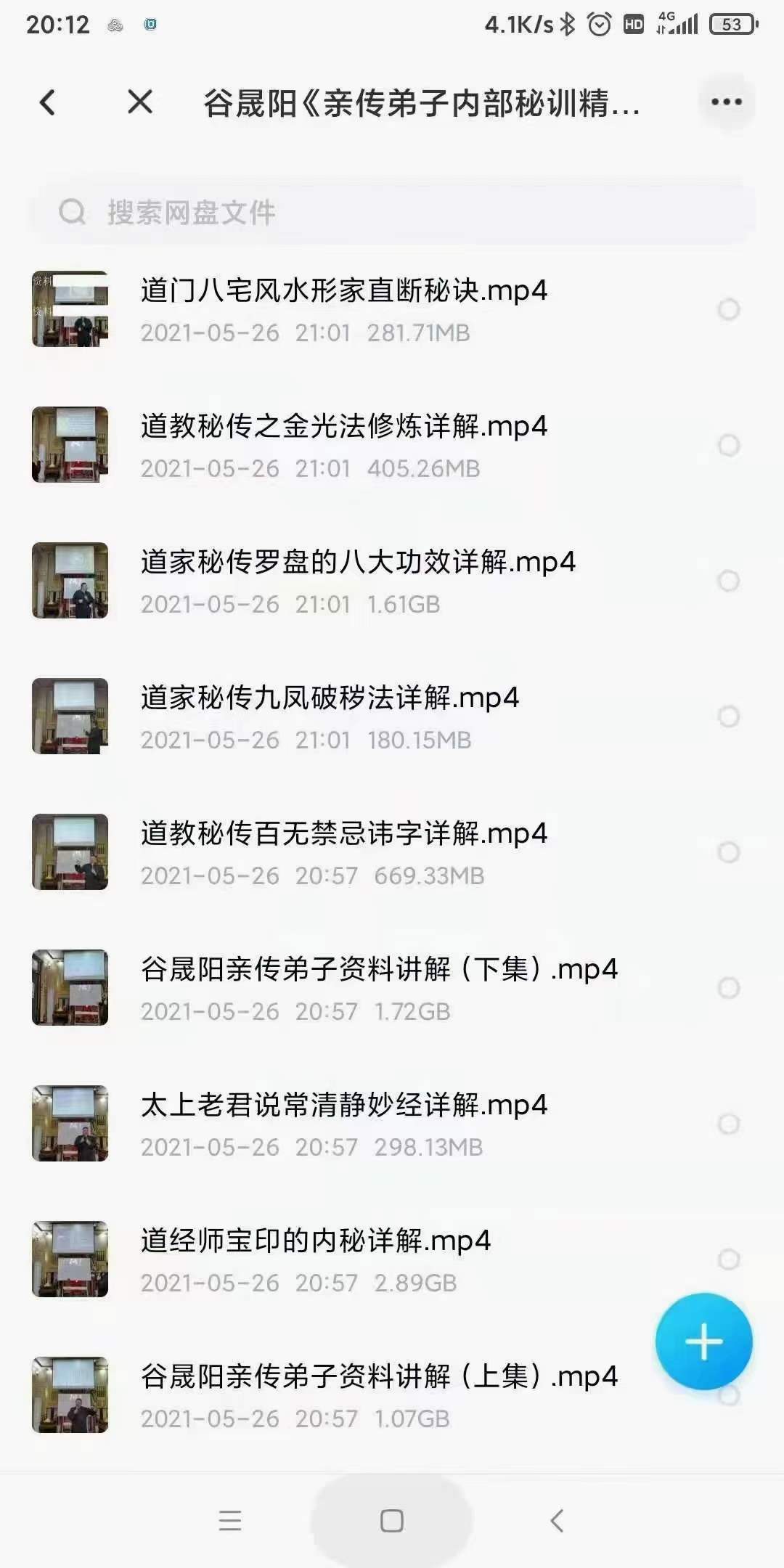The width and height of the screenshot is (784, 1568).
Task: Open 道教秘传百无禁忌讳字详解.mp4
Action: pos(344,834)
